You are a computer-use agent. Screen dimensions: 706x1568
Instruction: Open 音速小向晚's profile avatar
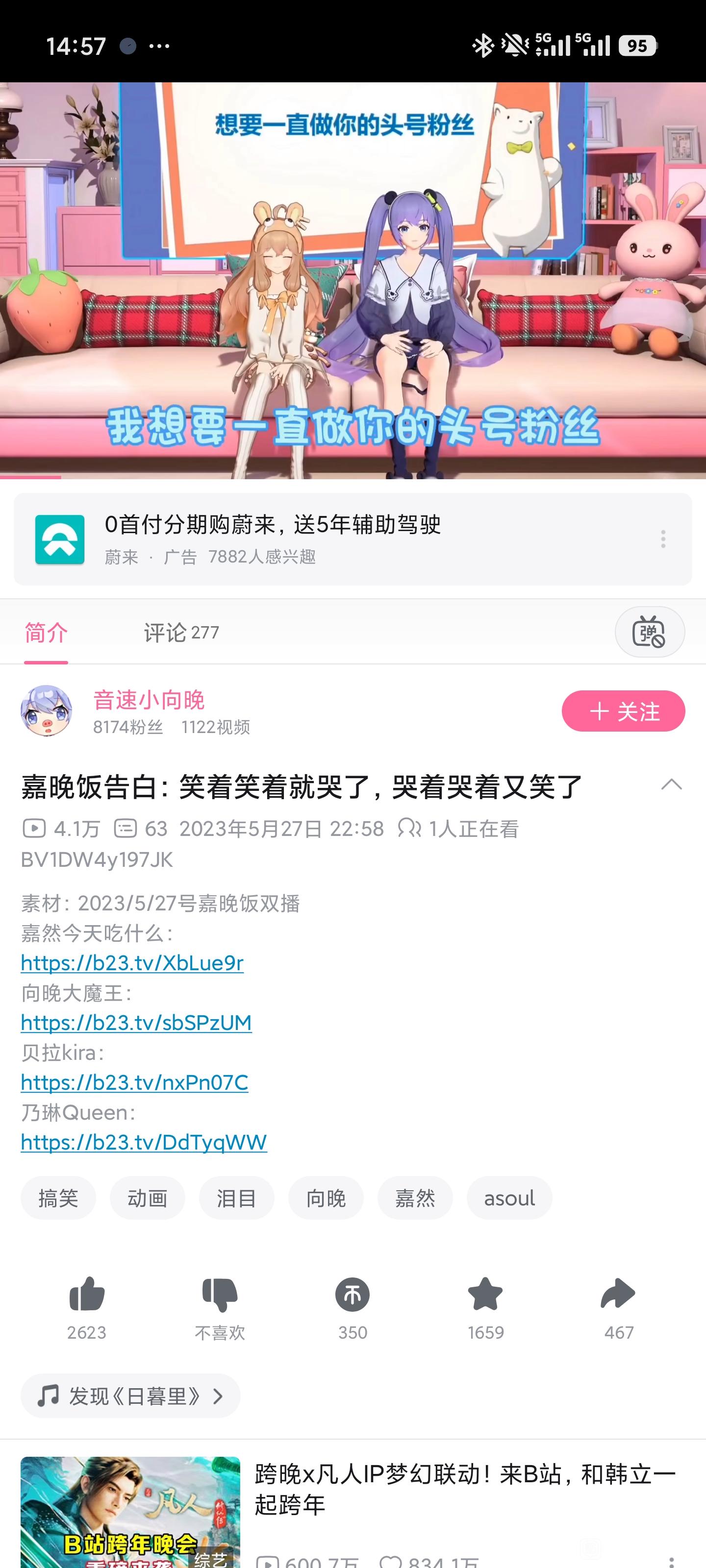pos(46,711)
